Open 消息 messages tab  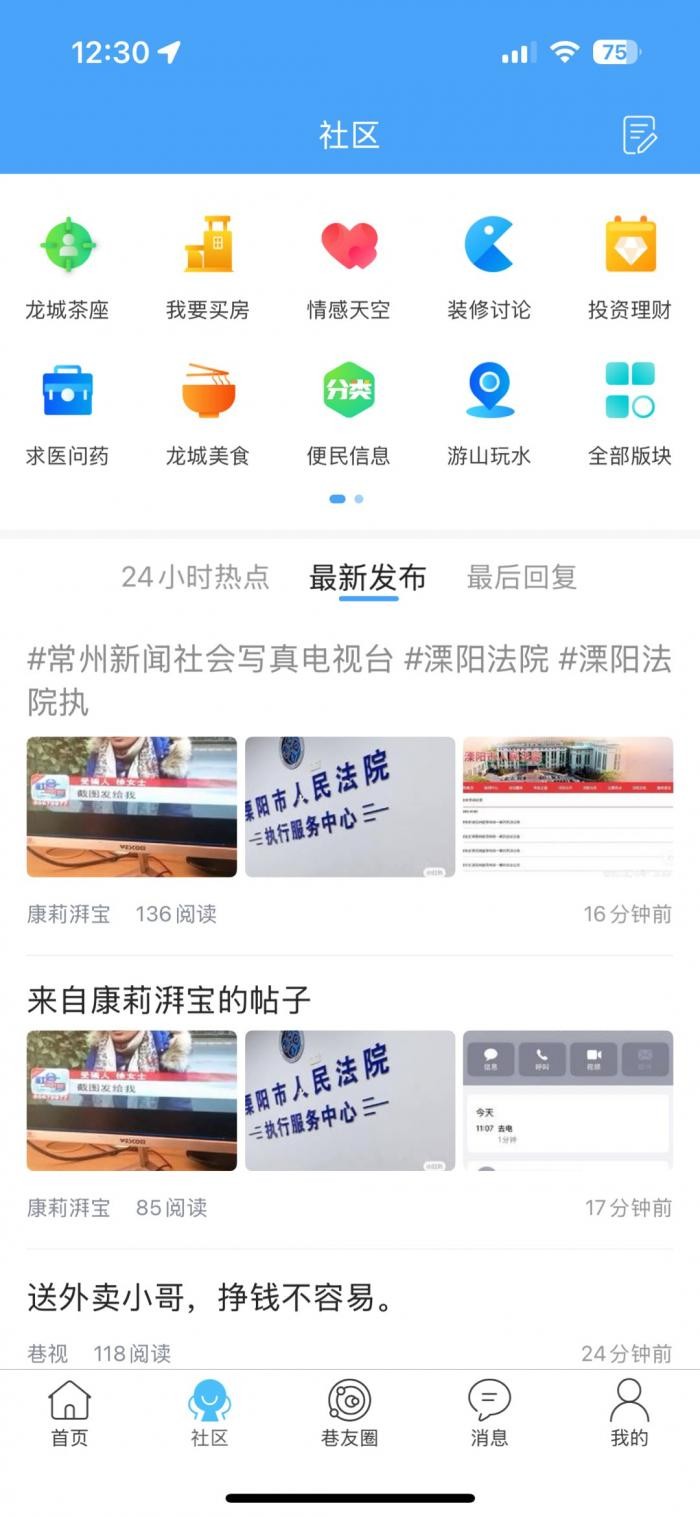489,1413
